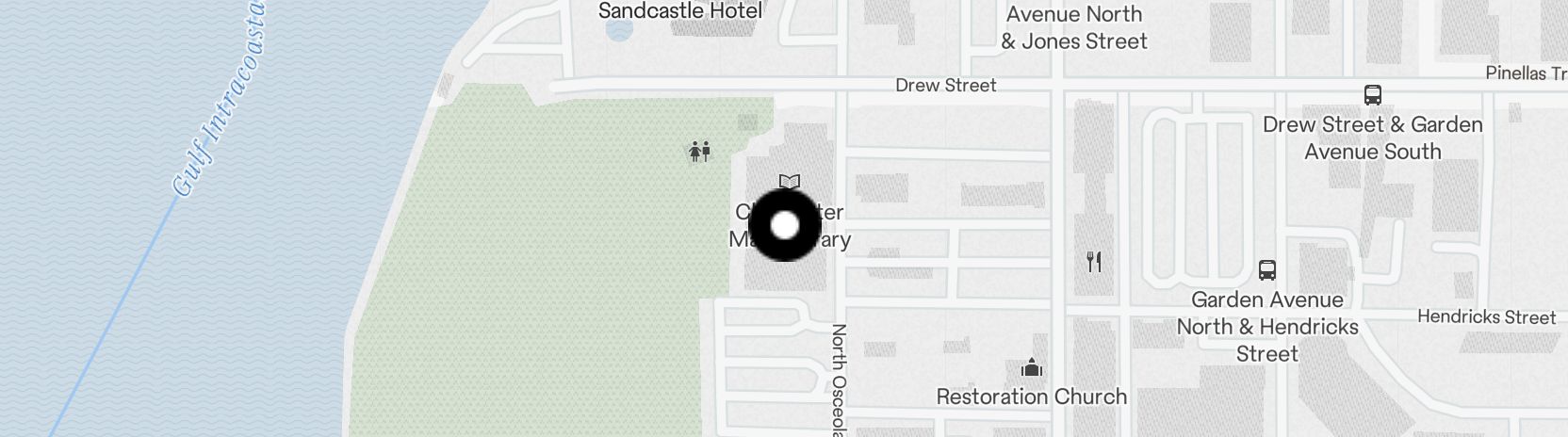Screen dimensions: 1568x437
Task: Tap the restaurant fork-and-knife marker
Action: point(1094,262)
